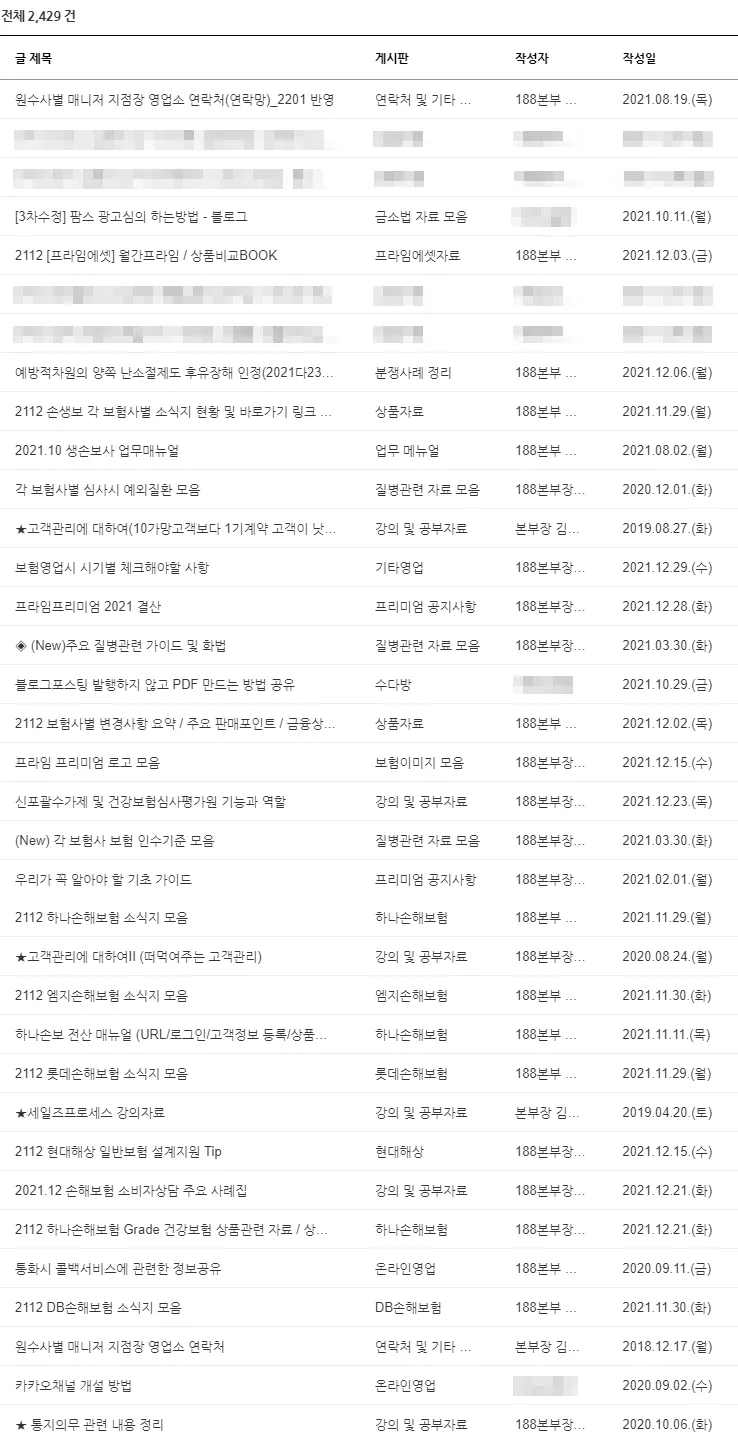Screen dimensions: 738x1444
Task: Open 우리가 꼭 알아야 할 기초 가이드
Action: click(104, 880)
